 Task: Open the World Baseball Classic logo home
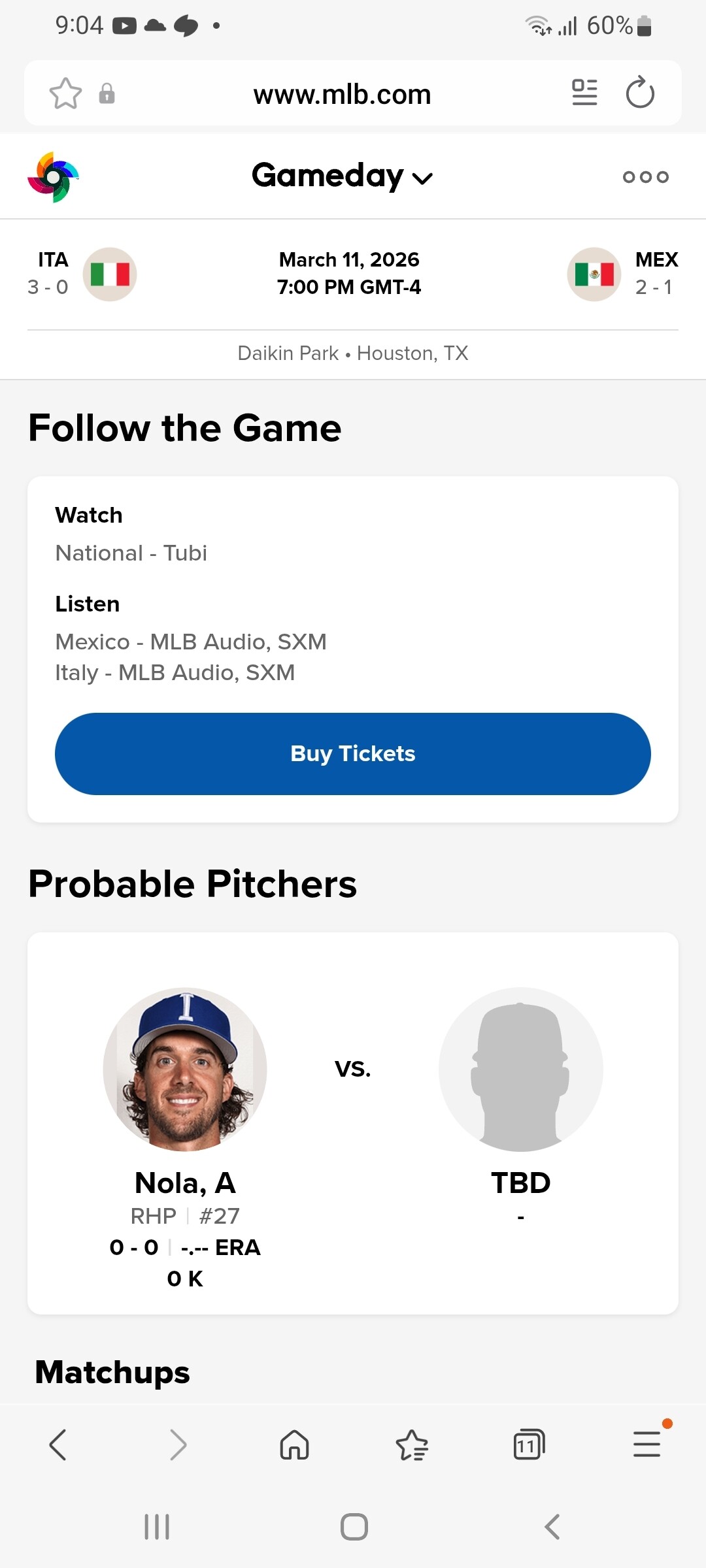click(x=53, y=177)
